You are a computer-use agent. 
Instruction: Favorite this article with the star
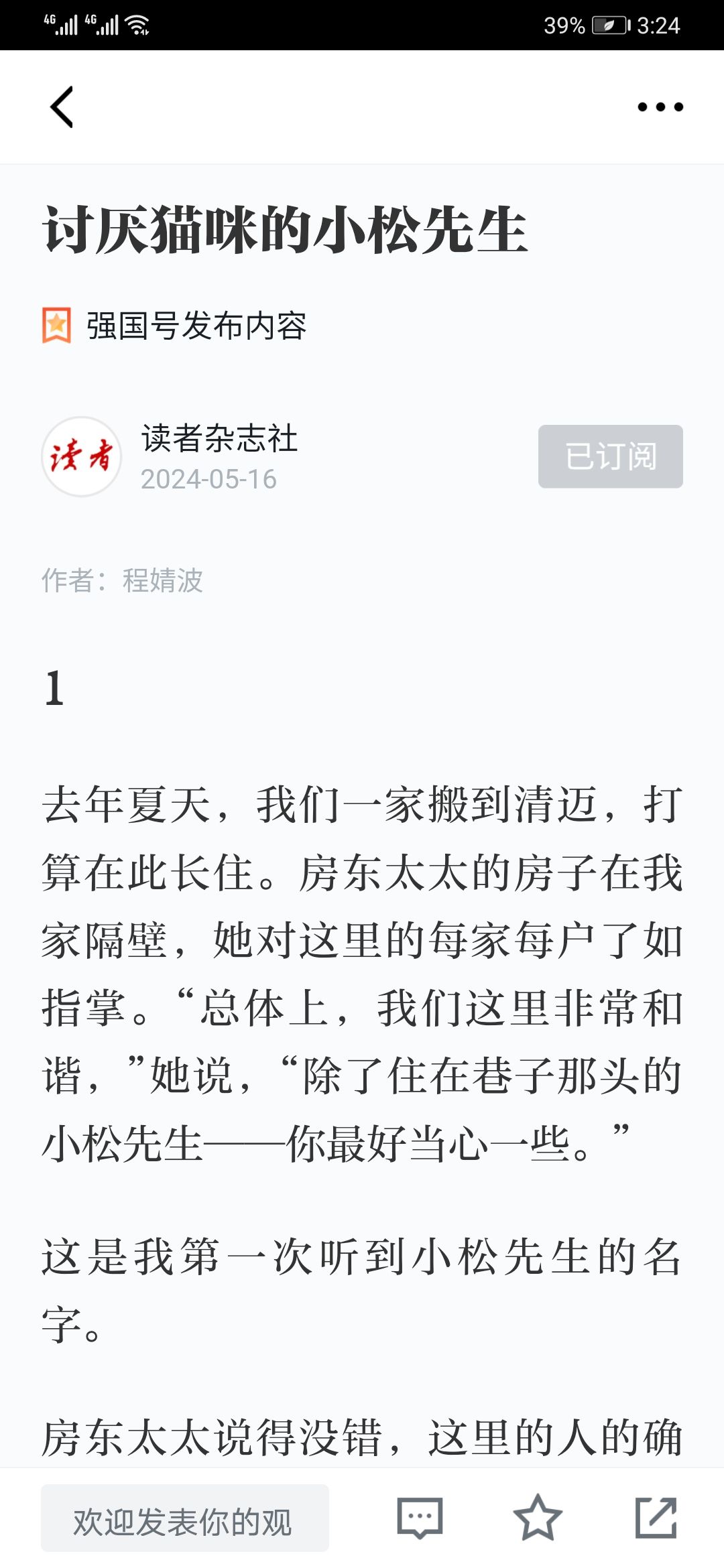[x=538, y=1517]
